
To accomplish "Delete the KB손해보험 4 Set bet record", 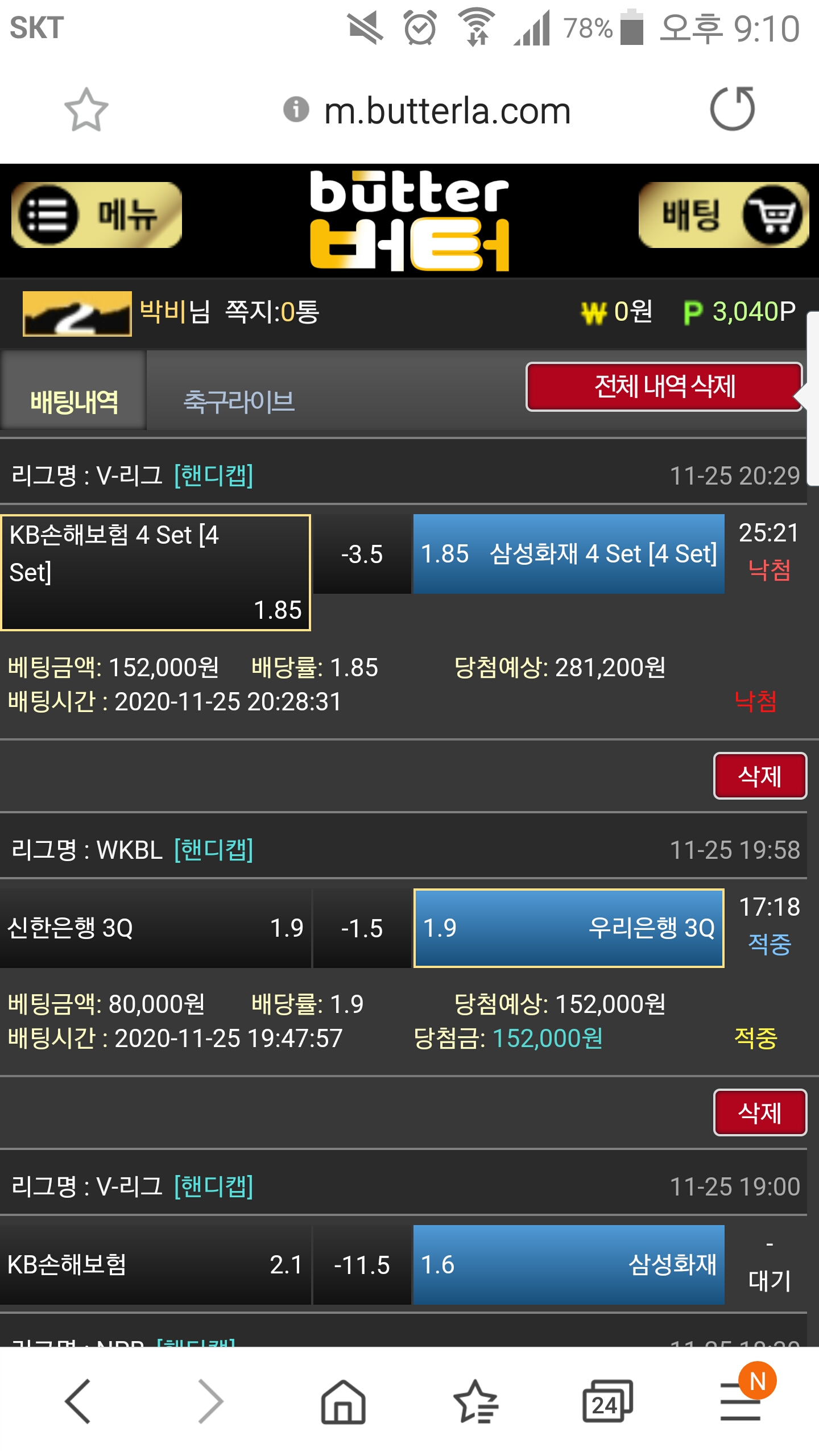I will (760, 776).
